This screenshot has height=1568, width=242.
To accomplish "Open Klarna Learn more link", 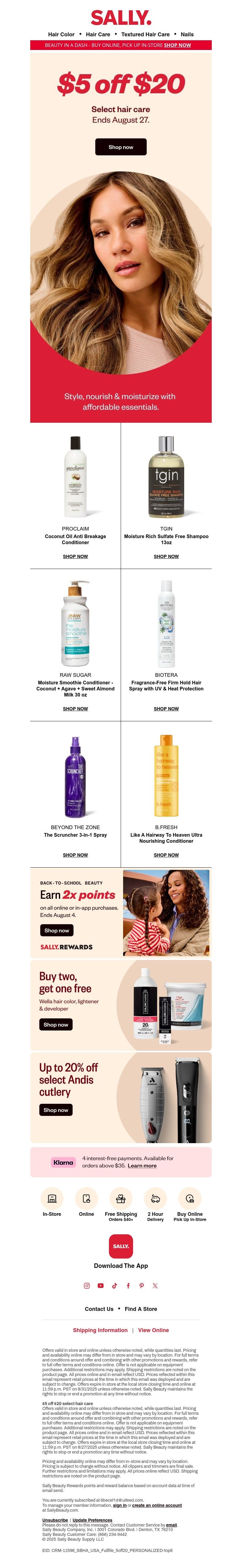I will [142, 1166].
